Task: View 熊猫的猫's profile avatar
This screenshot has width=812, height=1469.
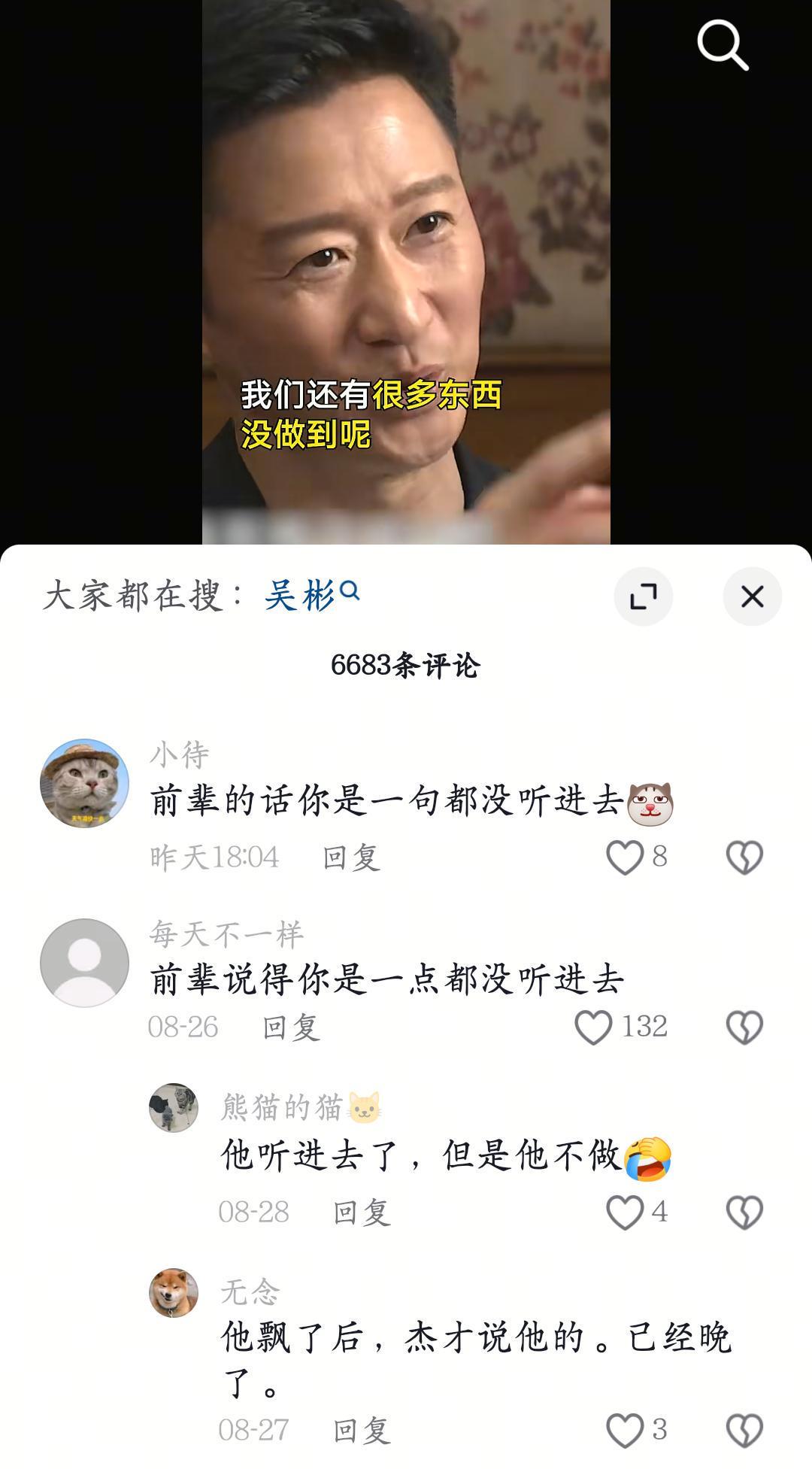Action: [174, 1108]
